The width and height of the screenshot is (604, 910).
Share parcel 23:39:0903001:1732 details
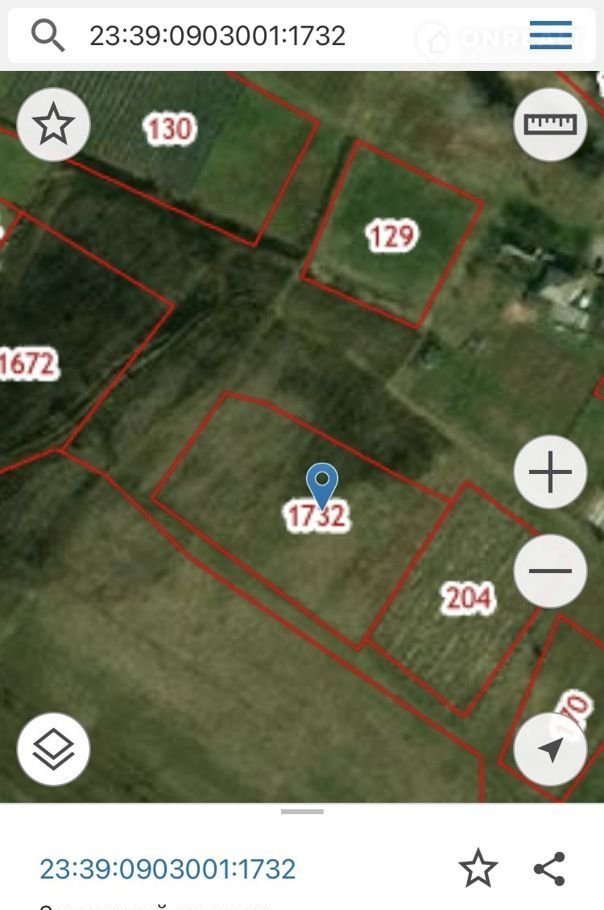point(550,868)
